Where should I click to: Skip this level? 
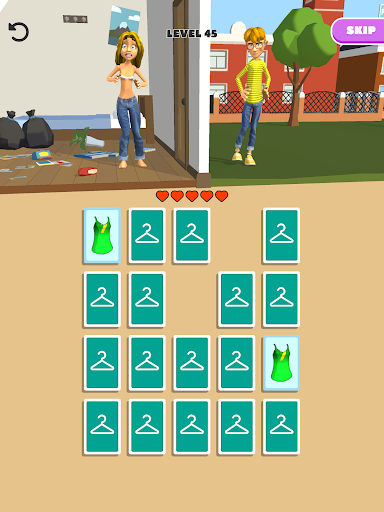pos(358,31)
